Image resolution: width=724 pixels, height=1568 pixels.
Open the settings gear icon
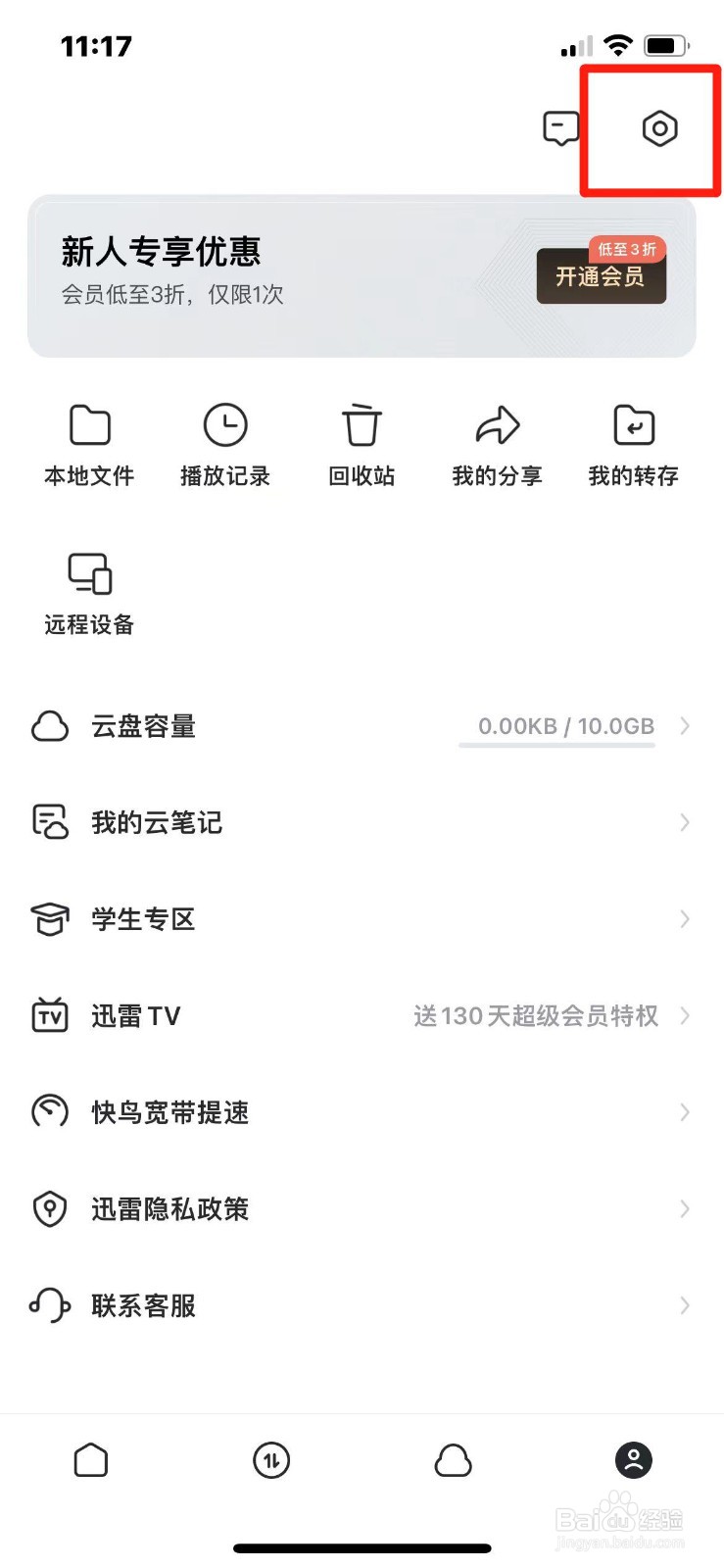(657, 128)
